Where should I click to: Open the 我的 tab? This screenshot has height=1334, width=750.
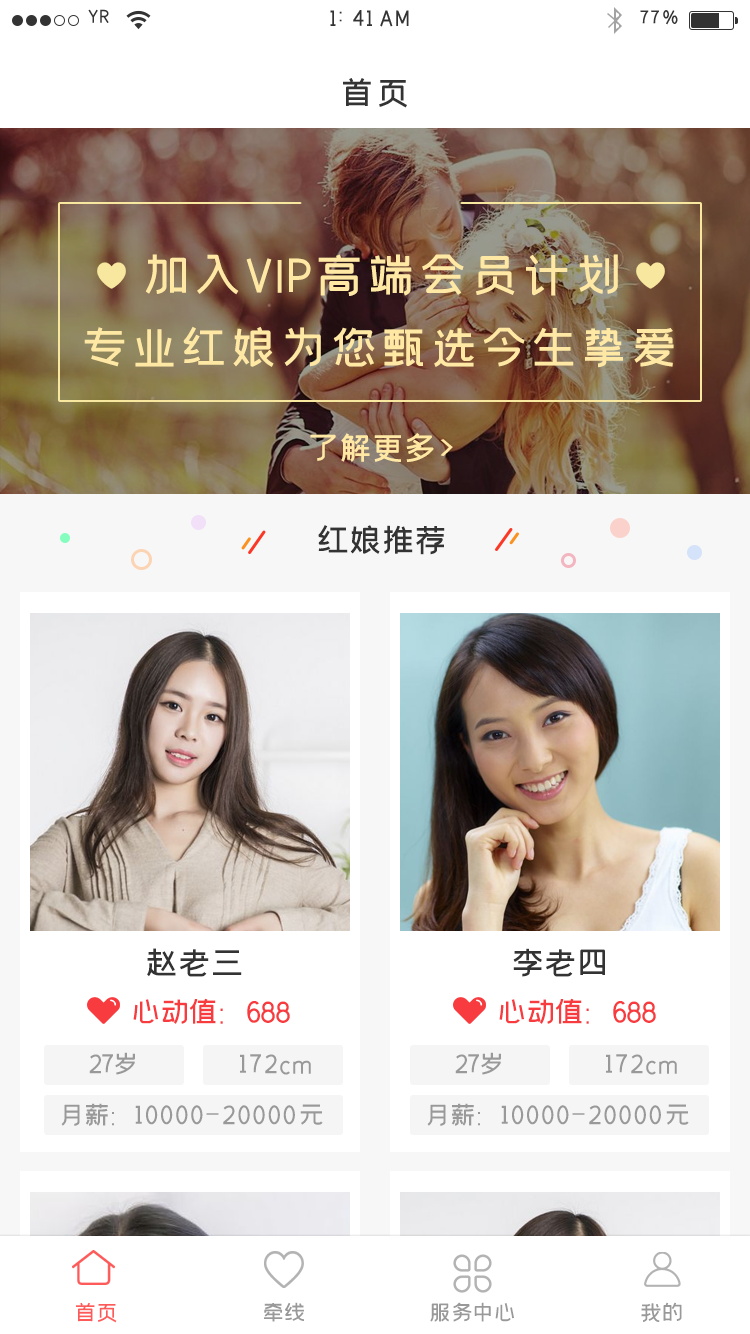[x=661, y=1286]
